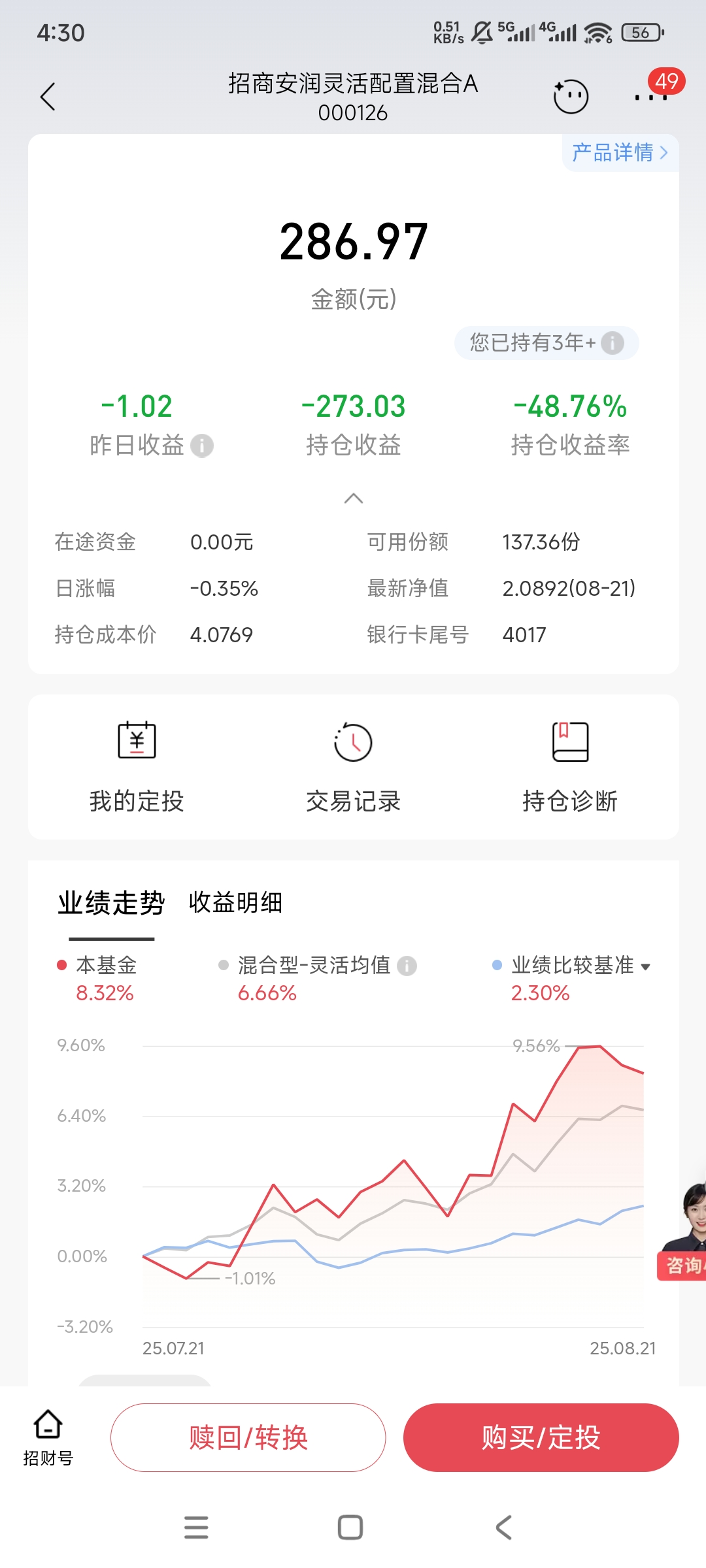
Task: Select the 业绩走势 tab
Action: [111, 904]
